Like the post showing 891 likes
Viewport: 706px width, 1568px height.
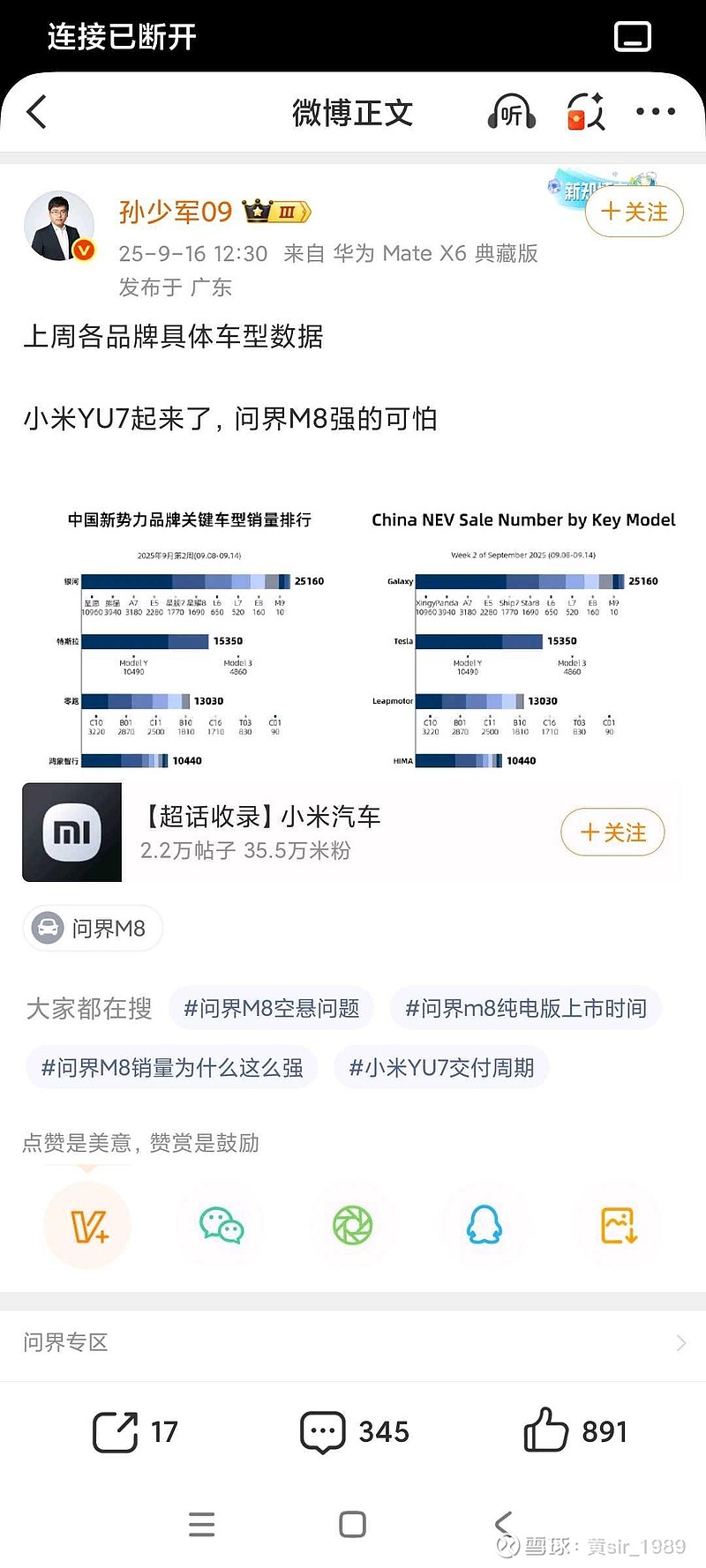coord(574,1431)
